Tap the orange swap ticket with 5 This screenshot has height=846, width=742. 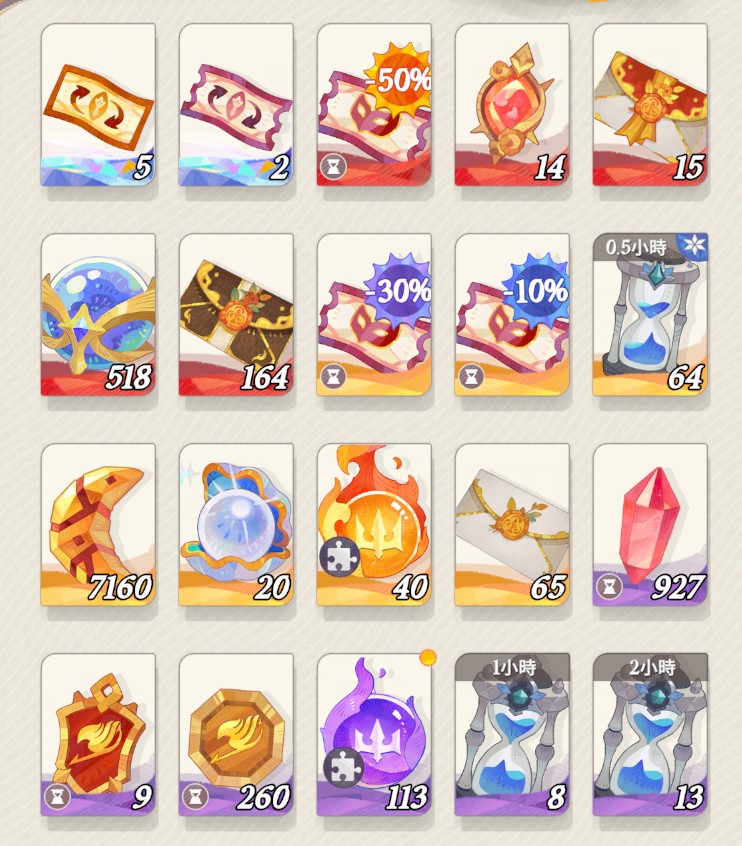pos(98,104)
